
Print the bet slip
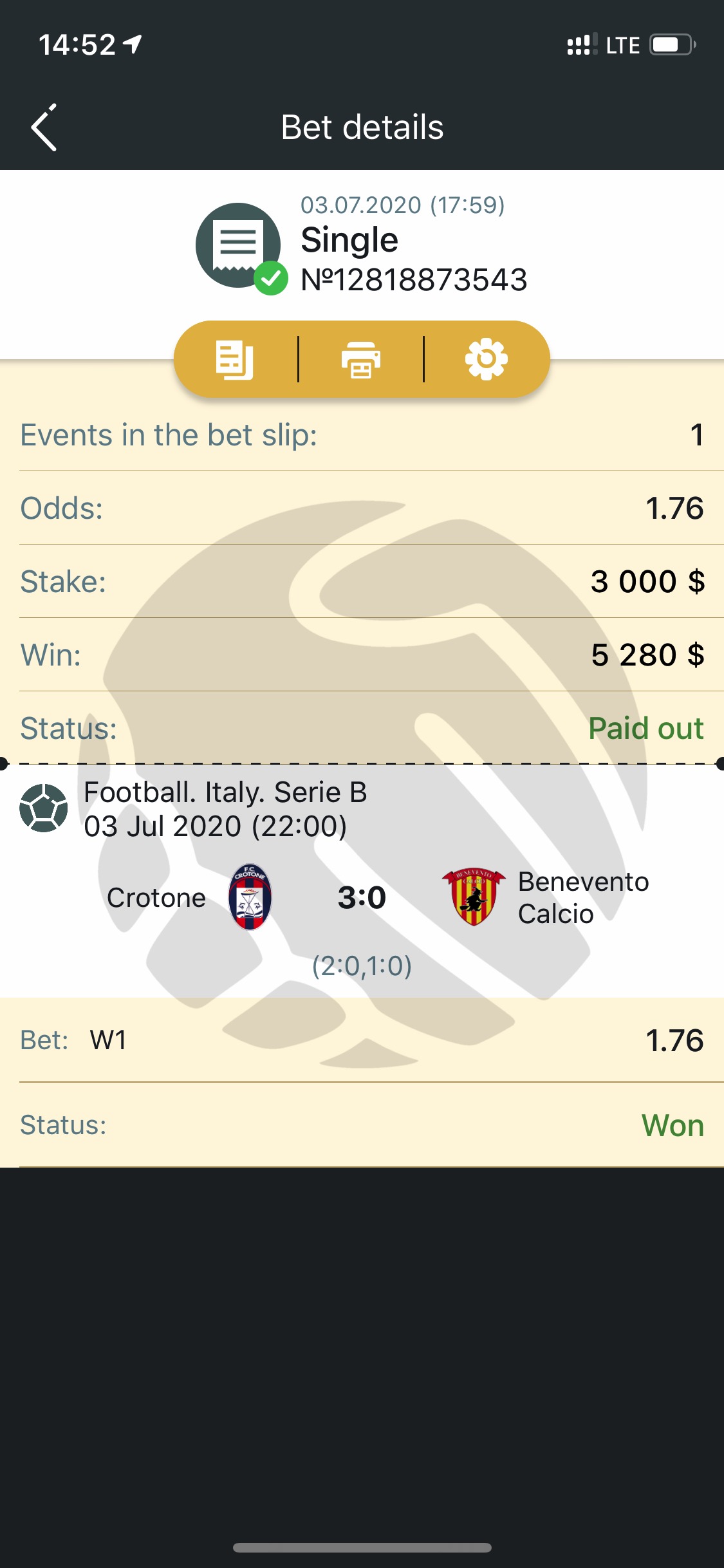tap(360, 359)
